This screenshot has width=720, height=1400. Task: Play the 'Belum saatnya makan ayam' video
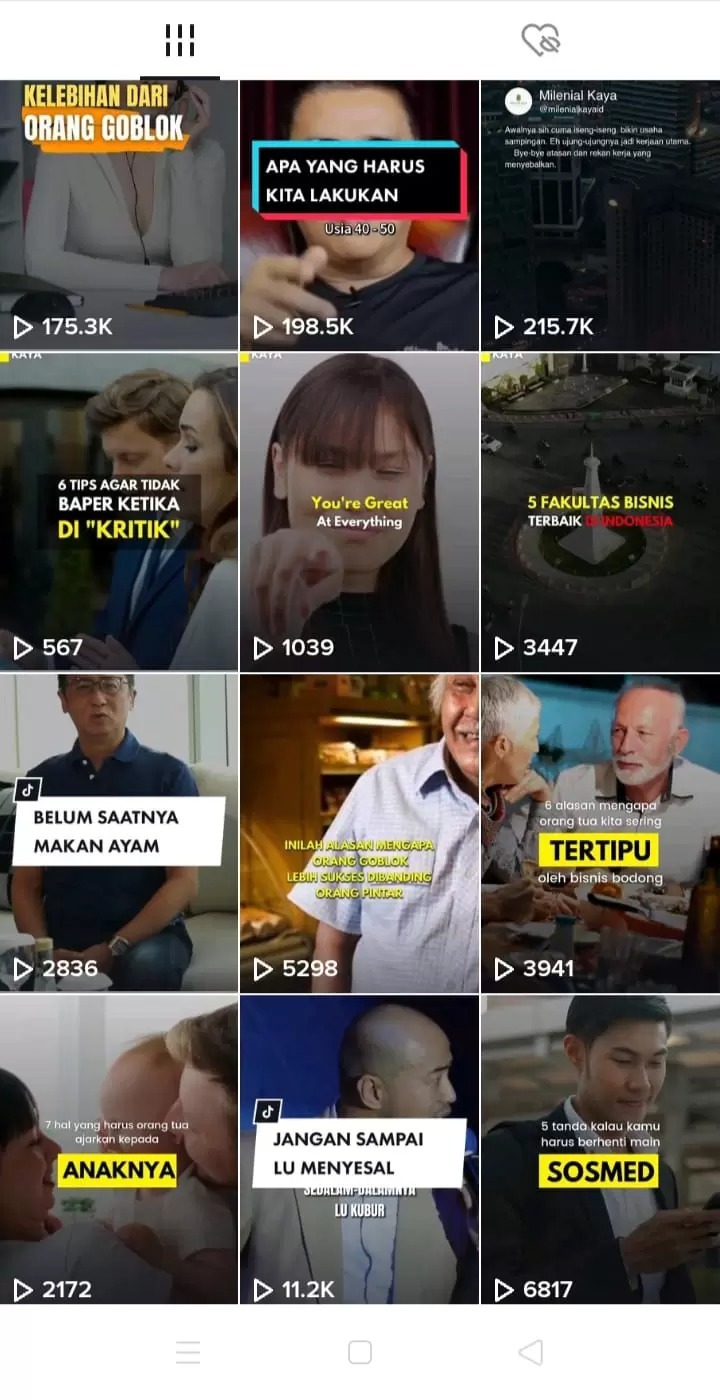point(119,832)
